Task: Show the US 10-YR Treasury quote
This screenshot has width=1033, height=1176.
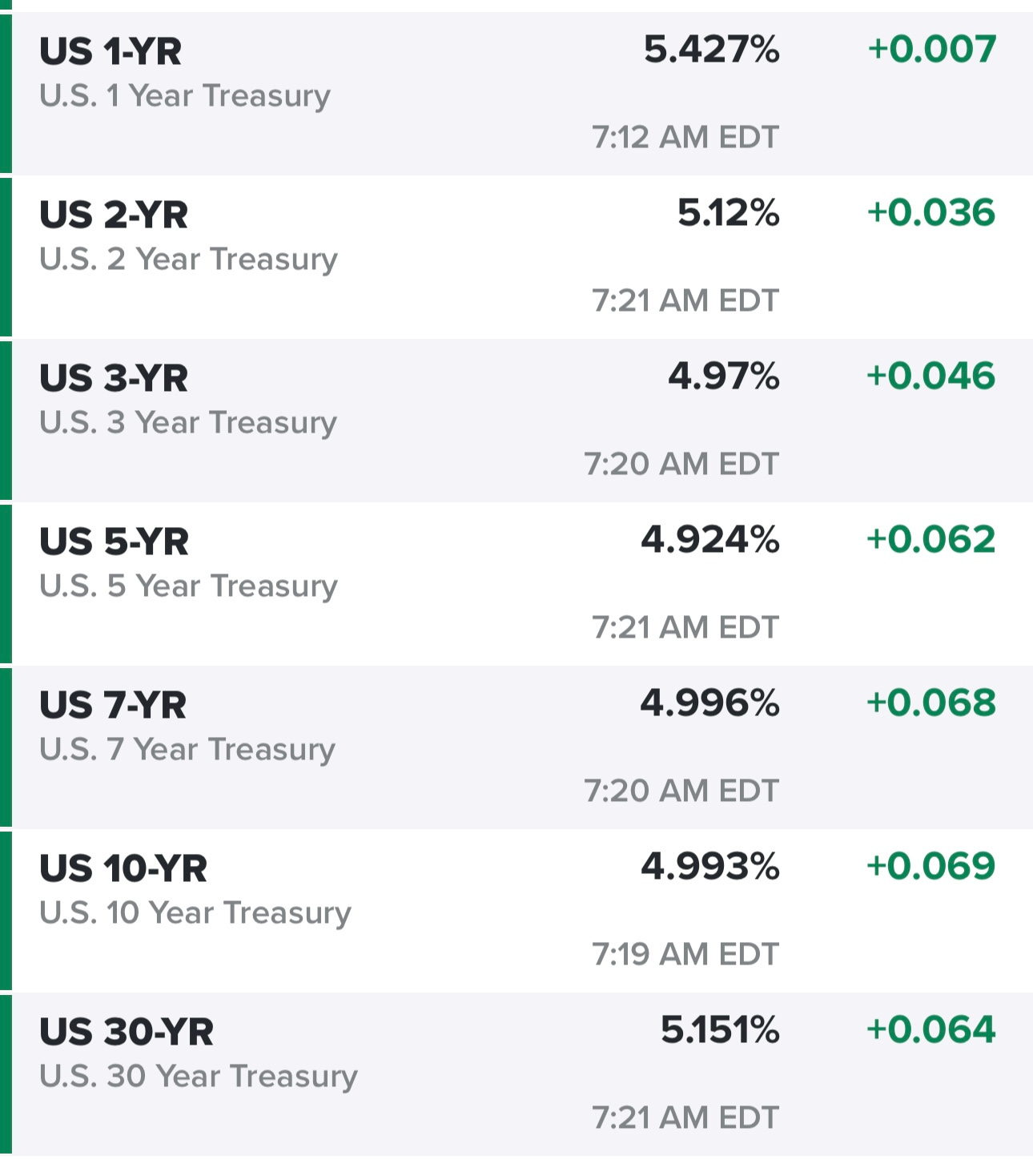Action: coord(124,870)
